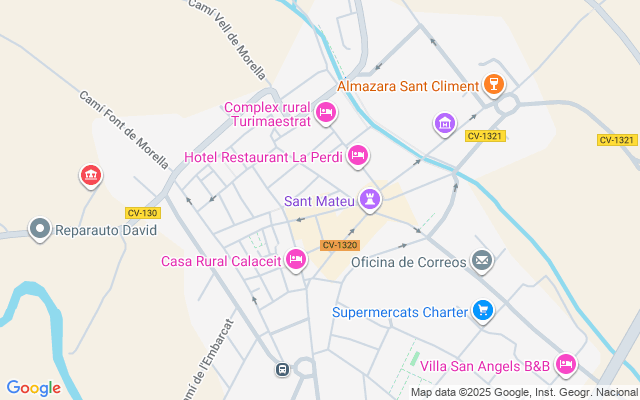Open the Sant Mateu town marker
The width and height of the screenshot is (640, 400).
coord(370,199)
